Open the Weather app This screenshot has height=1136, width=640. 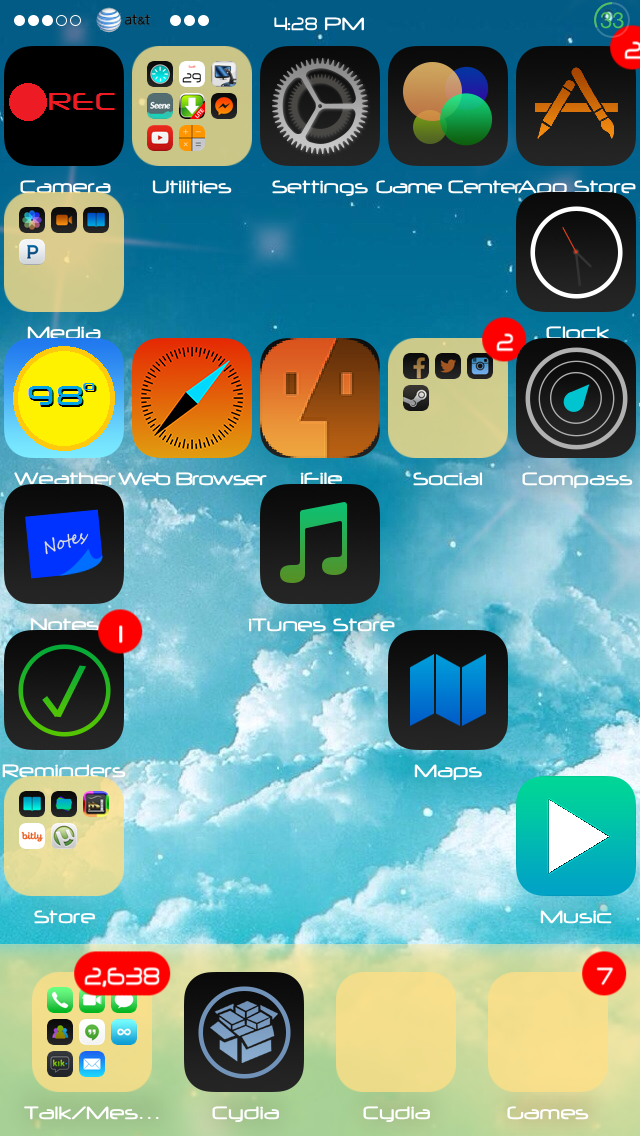tap(64, 398)
